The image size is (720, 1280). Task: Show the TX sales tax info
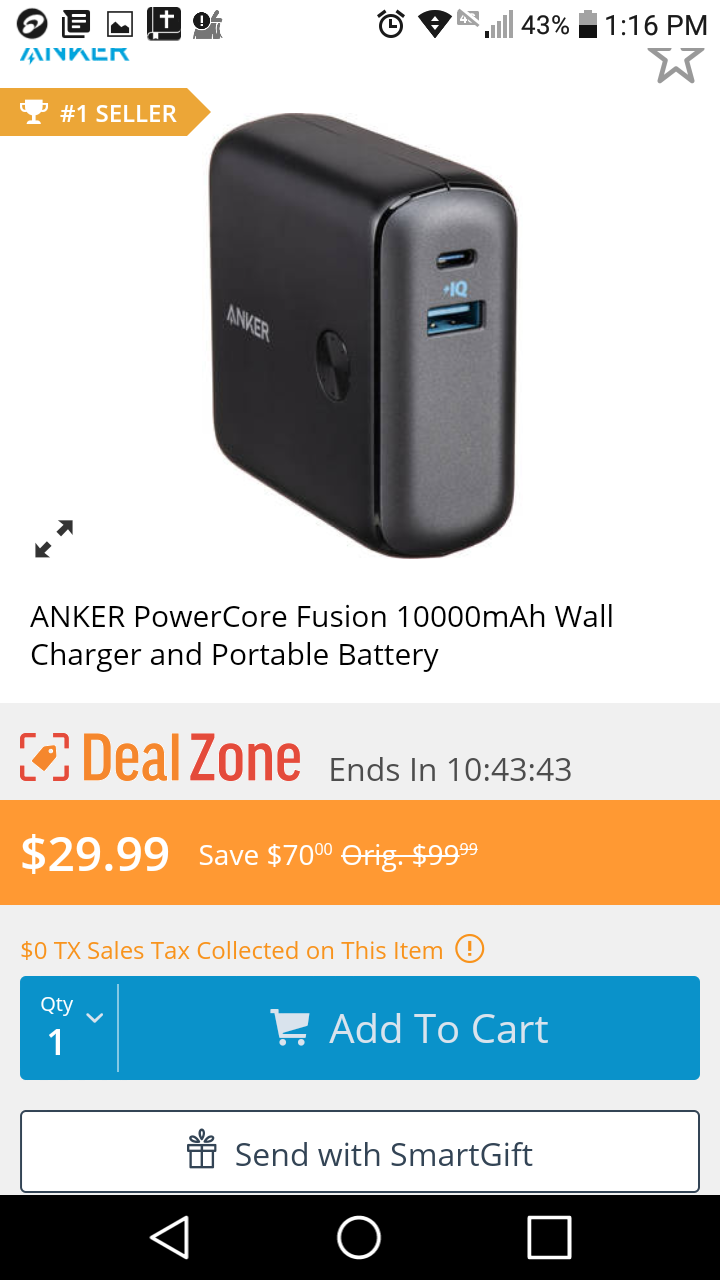[x=469, y=949]
